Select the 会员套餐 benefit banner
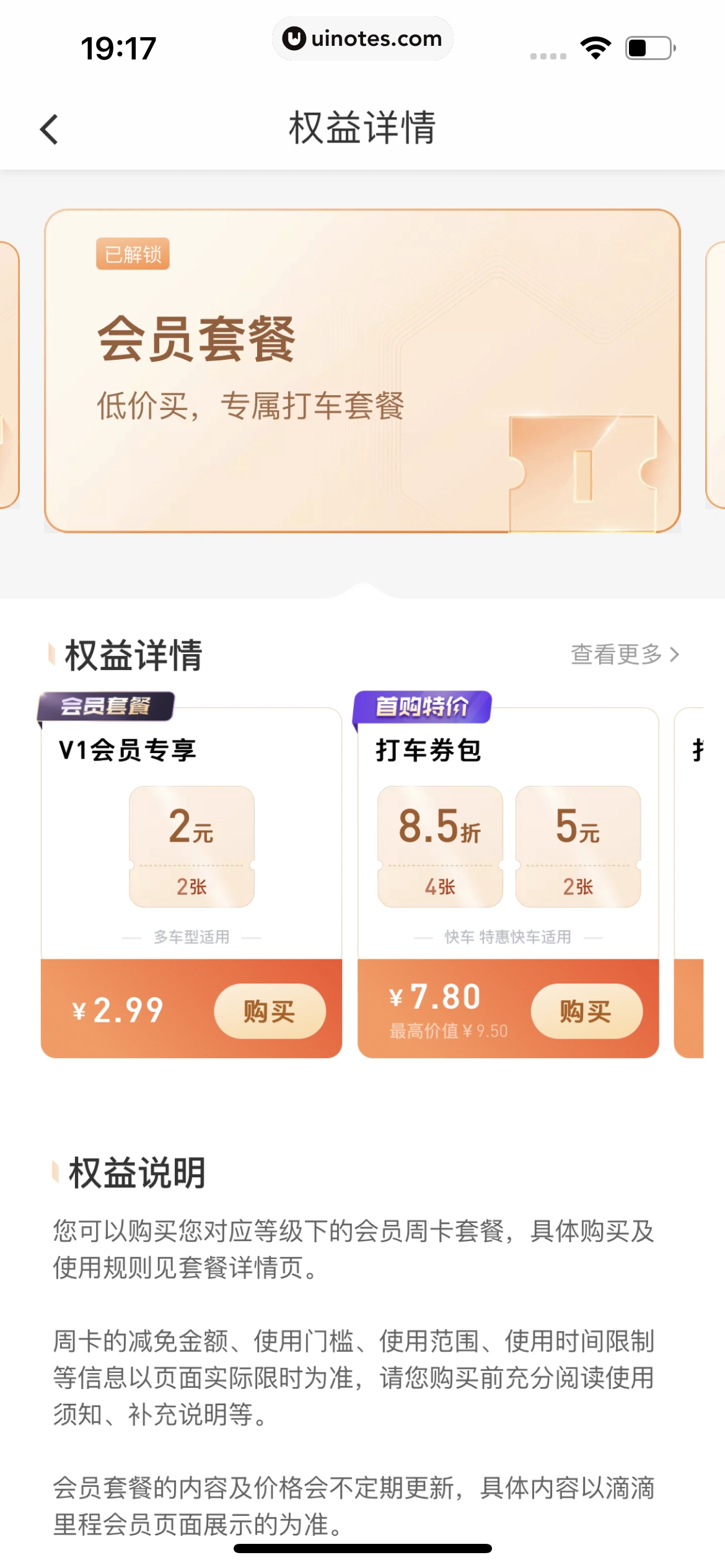This screenshot has height=1568, width=725. [362, 370]
